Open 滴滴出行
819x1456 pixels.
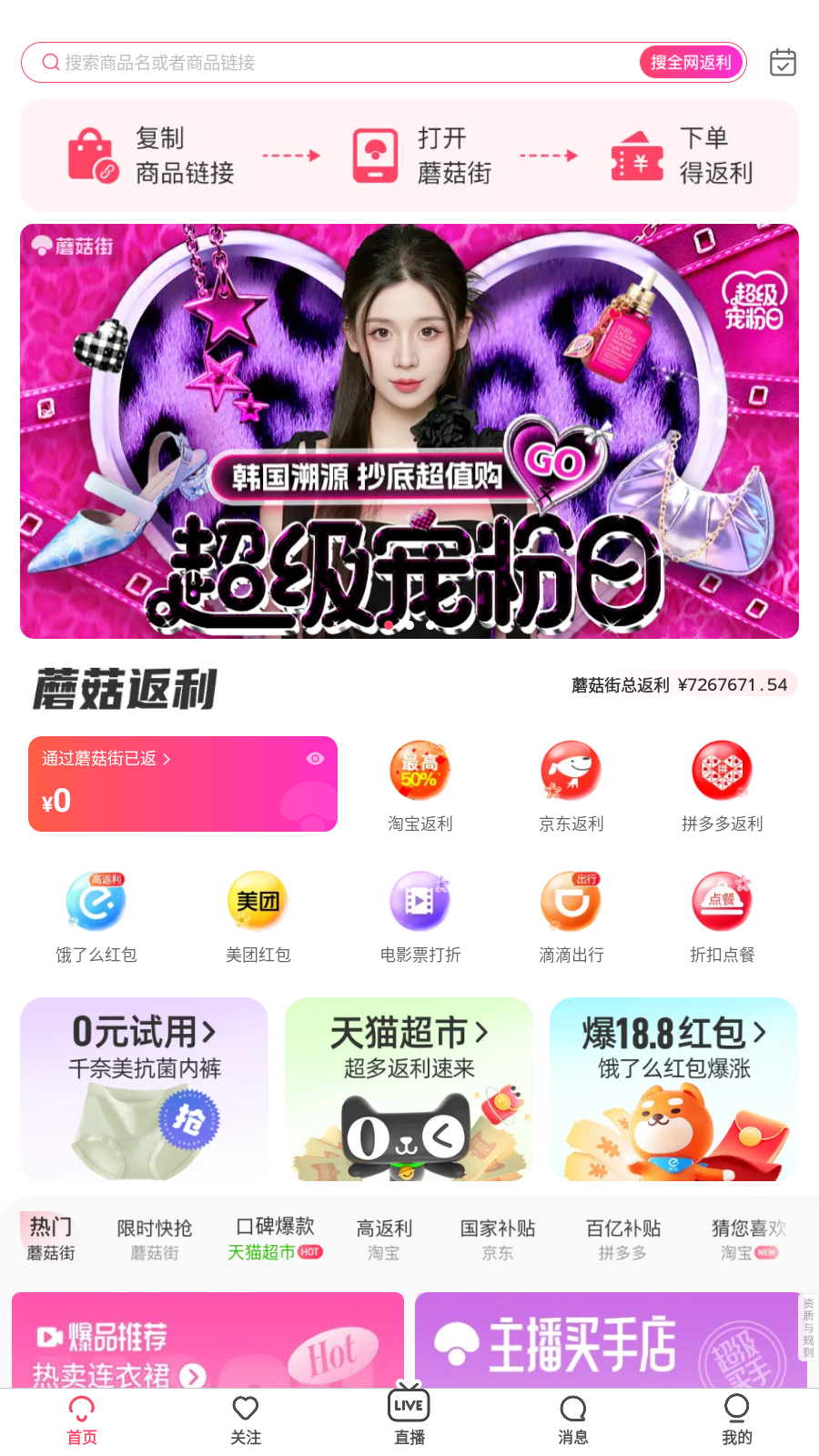(x=571, y=916)
